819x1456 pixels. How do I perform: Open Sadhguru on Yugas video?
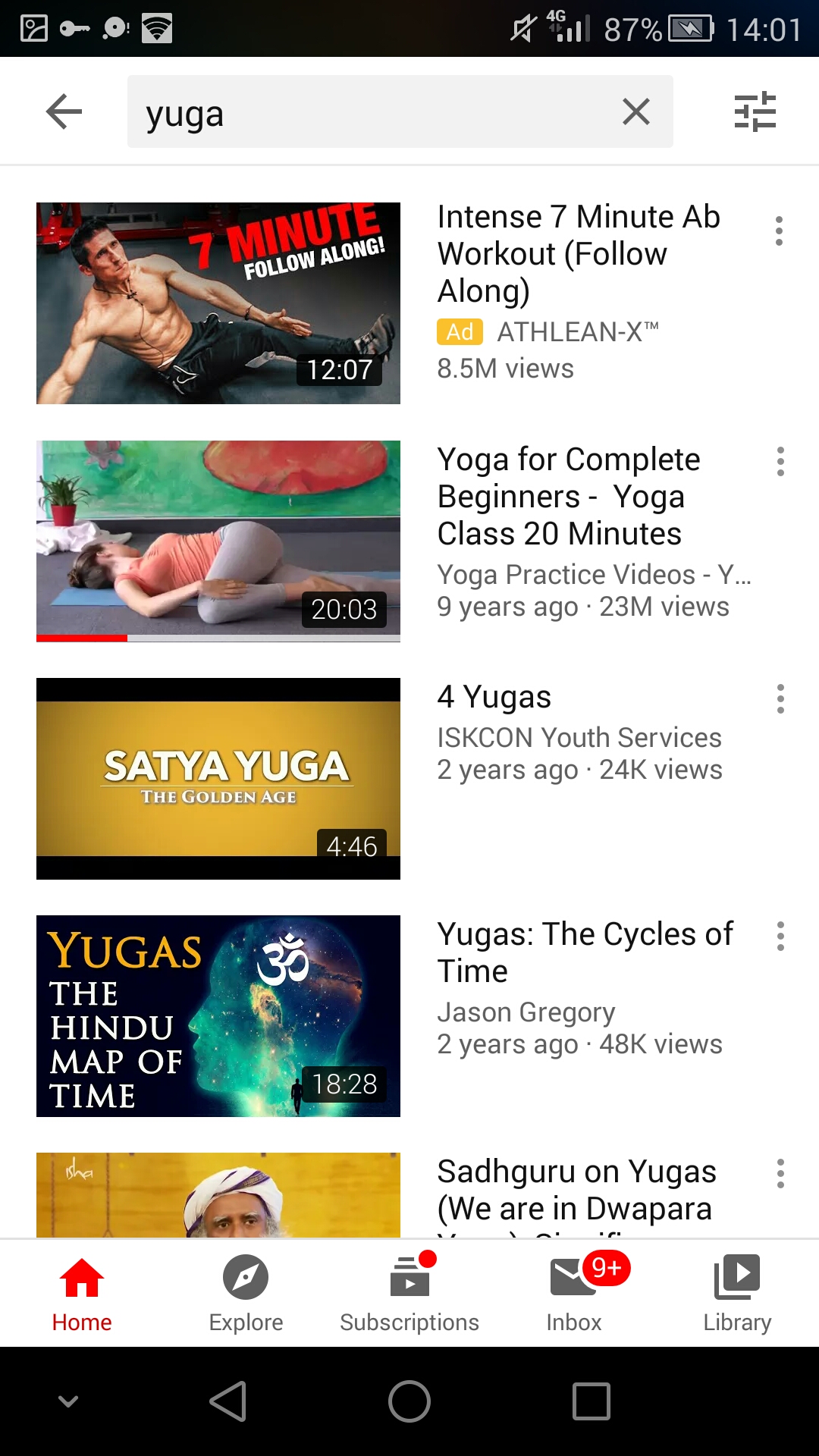218,1195
